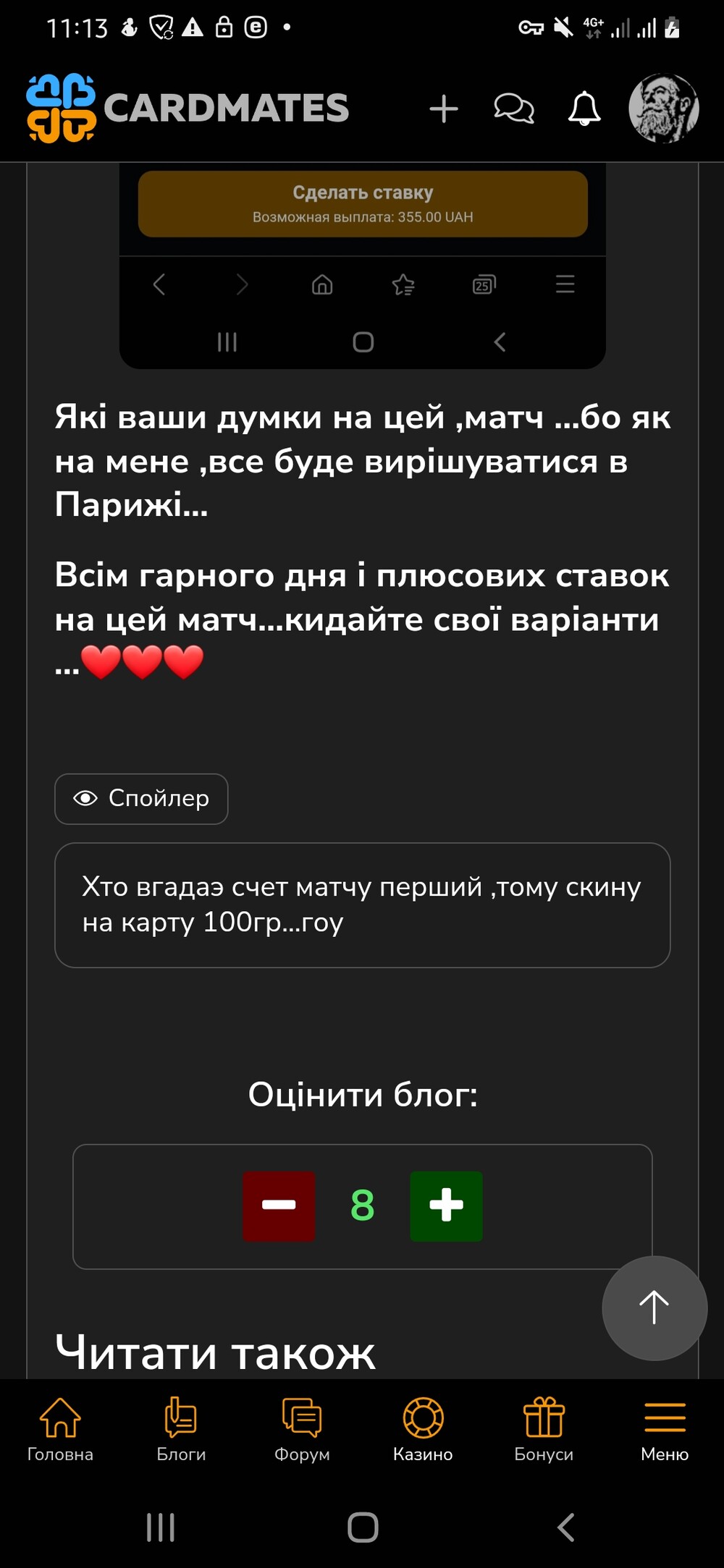Switch to the Блоги tab
Screen dimensions: 724x1568
click(x=181, y=1430)
